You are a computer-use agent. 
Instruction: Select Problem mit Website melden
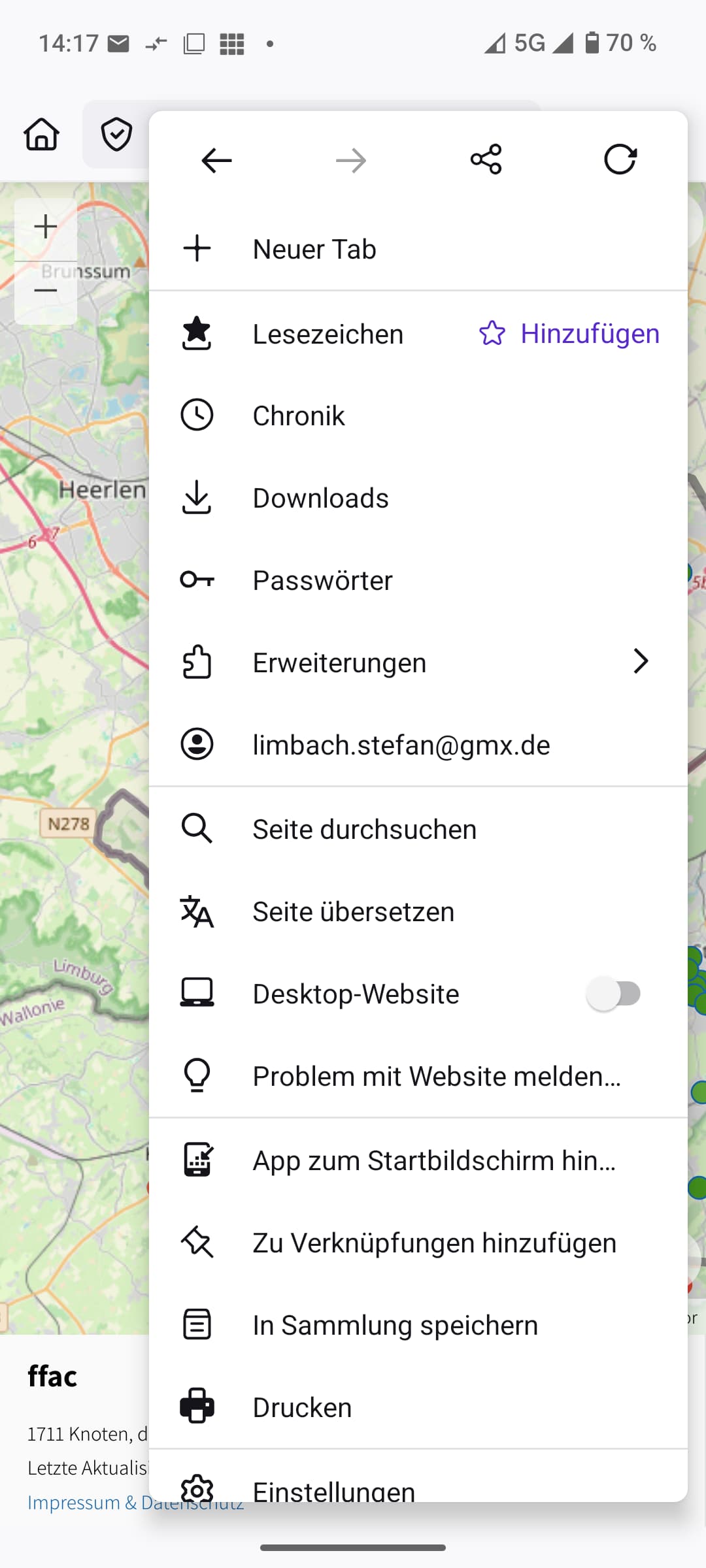click(436, 1076)
